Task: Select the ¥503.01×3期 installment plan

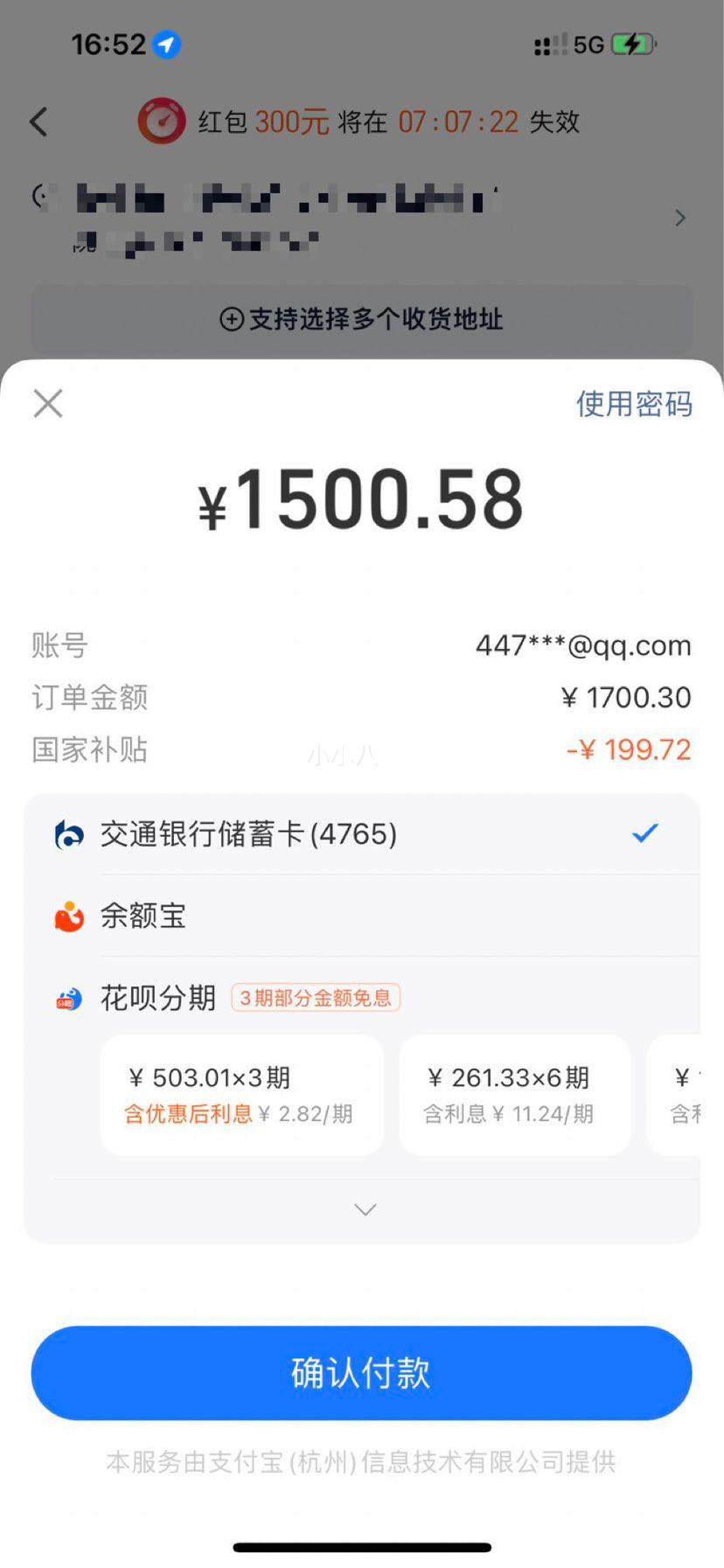Action: (x=242, y=1093)
